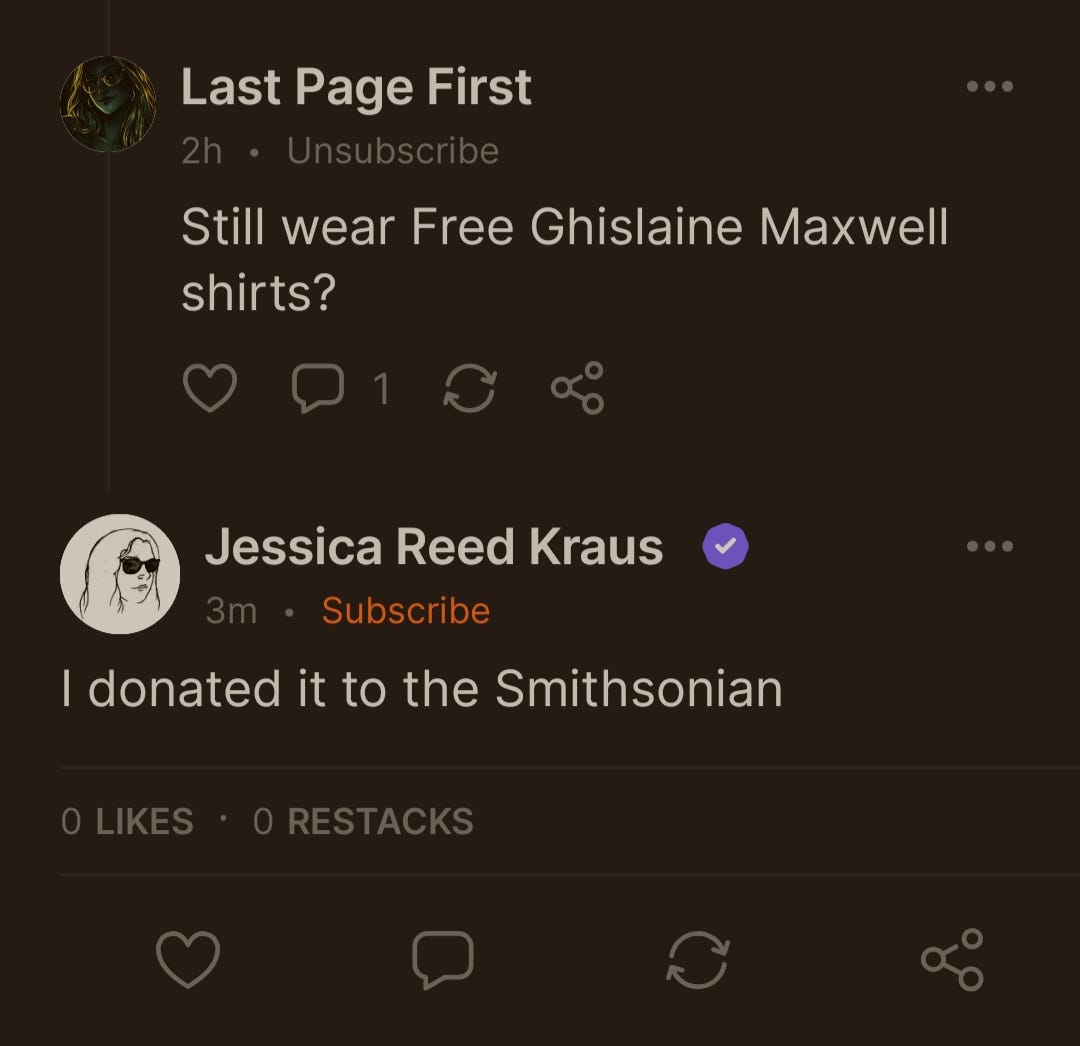Viewport: 1080px width, 1046px height.
Task: Share Jessica Reed Kraus's reply
Action: pyautogui.click(x=952, y=960)
